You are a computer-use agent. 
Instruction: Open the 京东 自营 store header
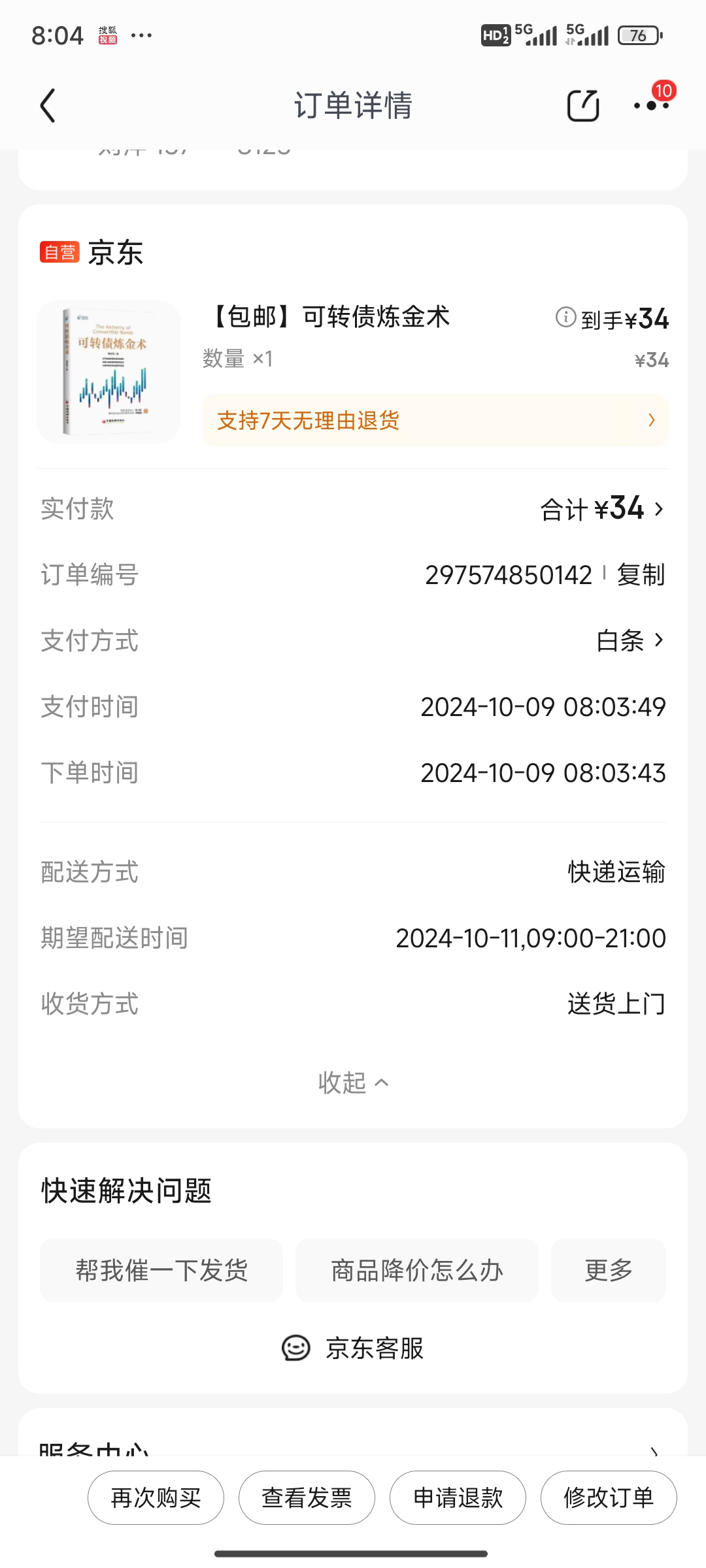pos(92,253)
